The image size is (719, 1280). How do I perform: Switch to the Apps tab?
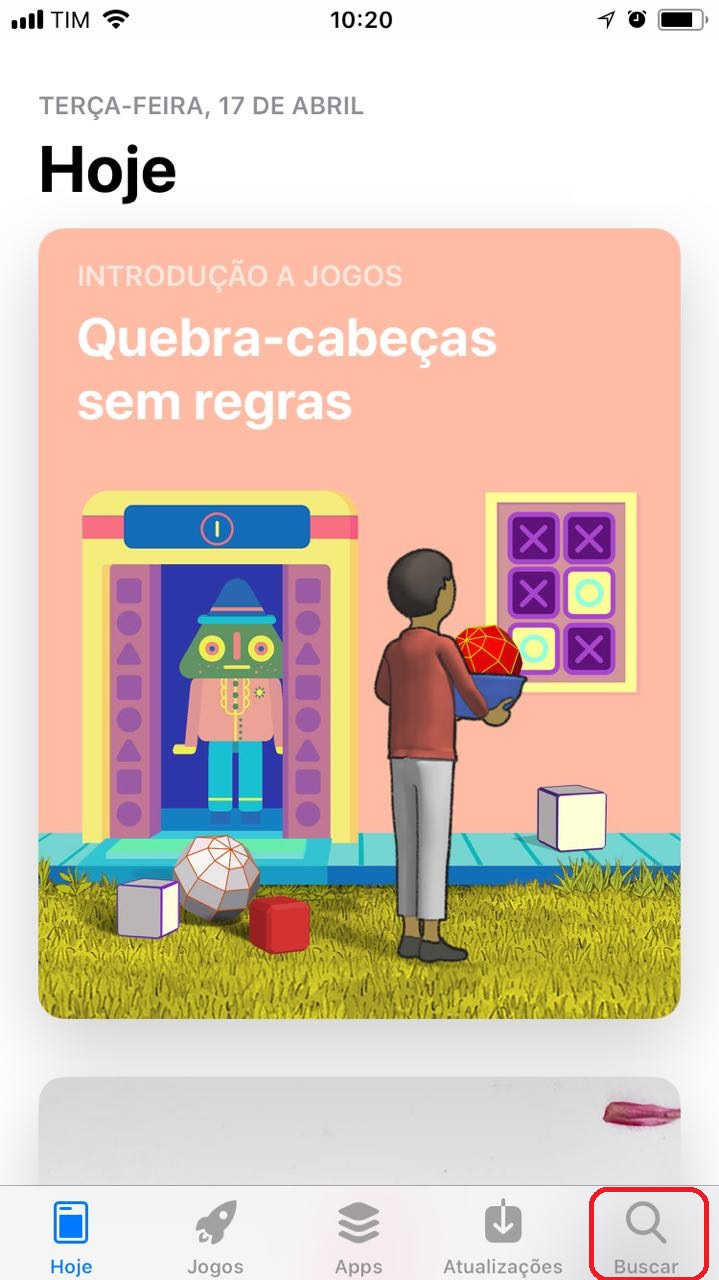(359, 1236)
